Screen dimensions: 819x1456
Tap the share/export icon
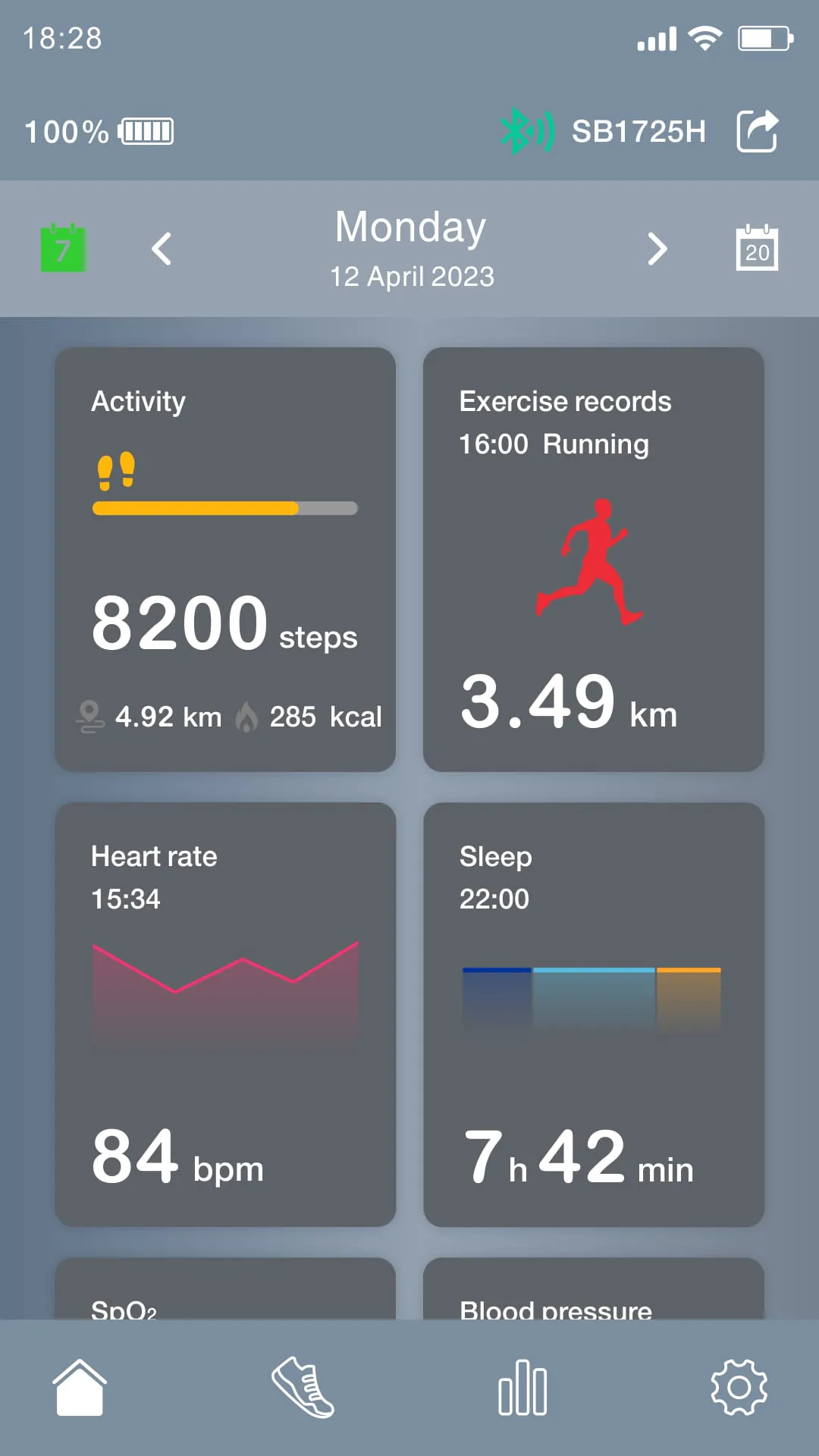click(x=758, y=130)
